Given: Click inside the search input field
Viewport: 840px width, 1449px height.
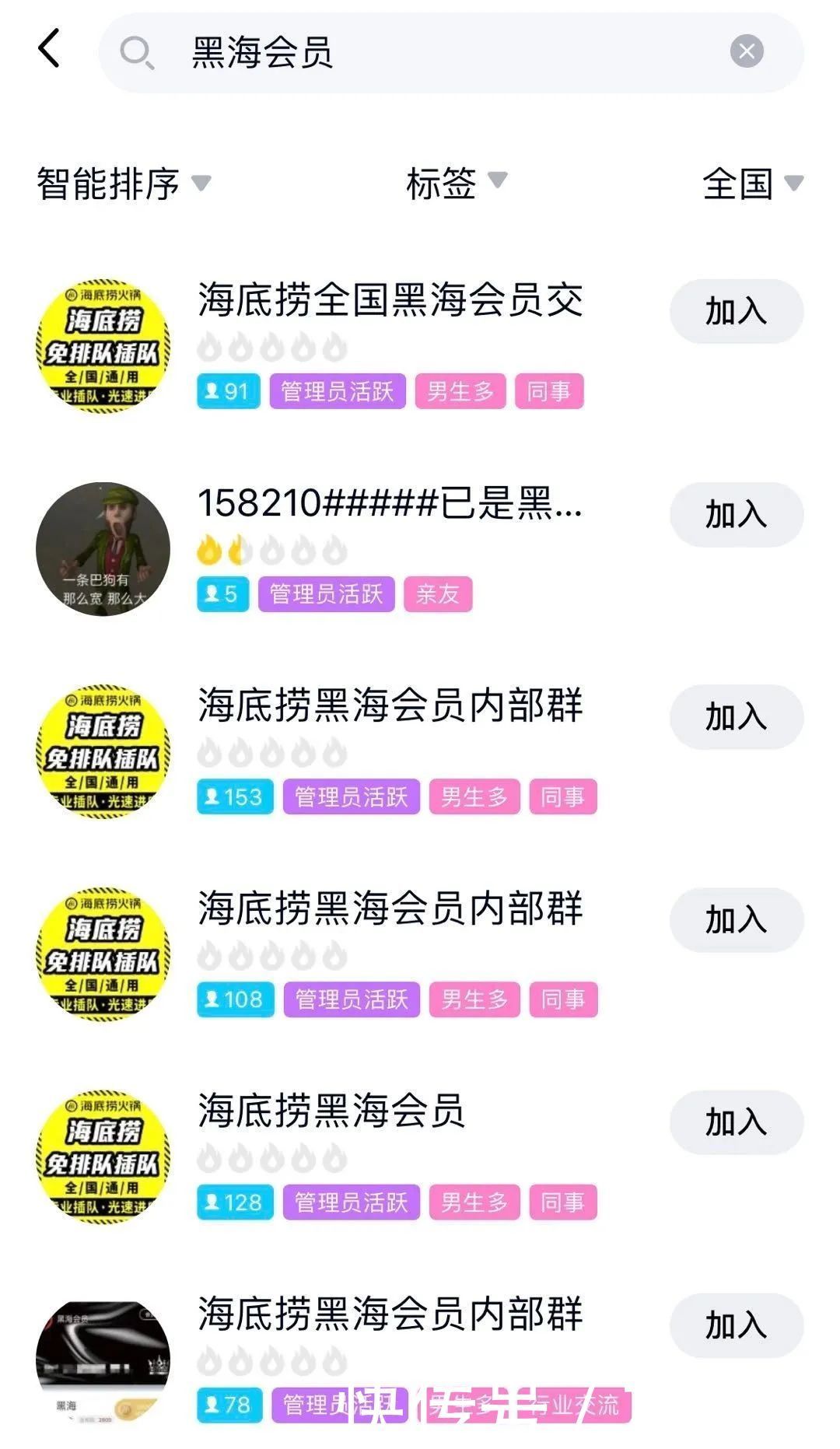Looking at the screenshot, I should (389, 51).
